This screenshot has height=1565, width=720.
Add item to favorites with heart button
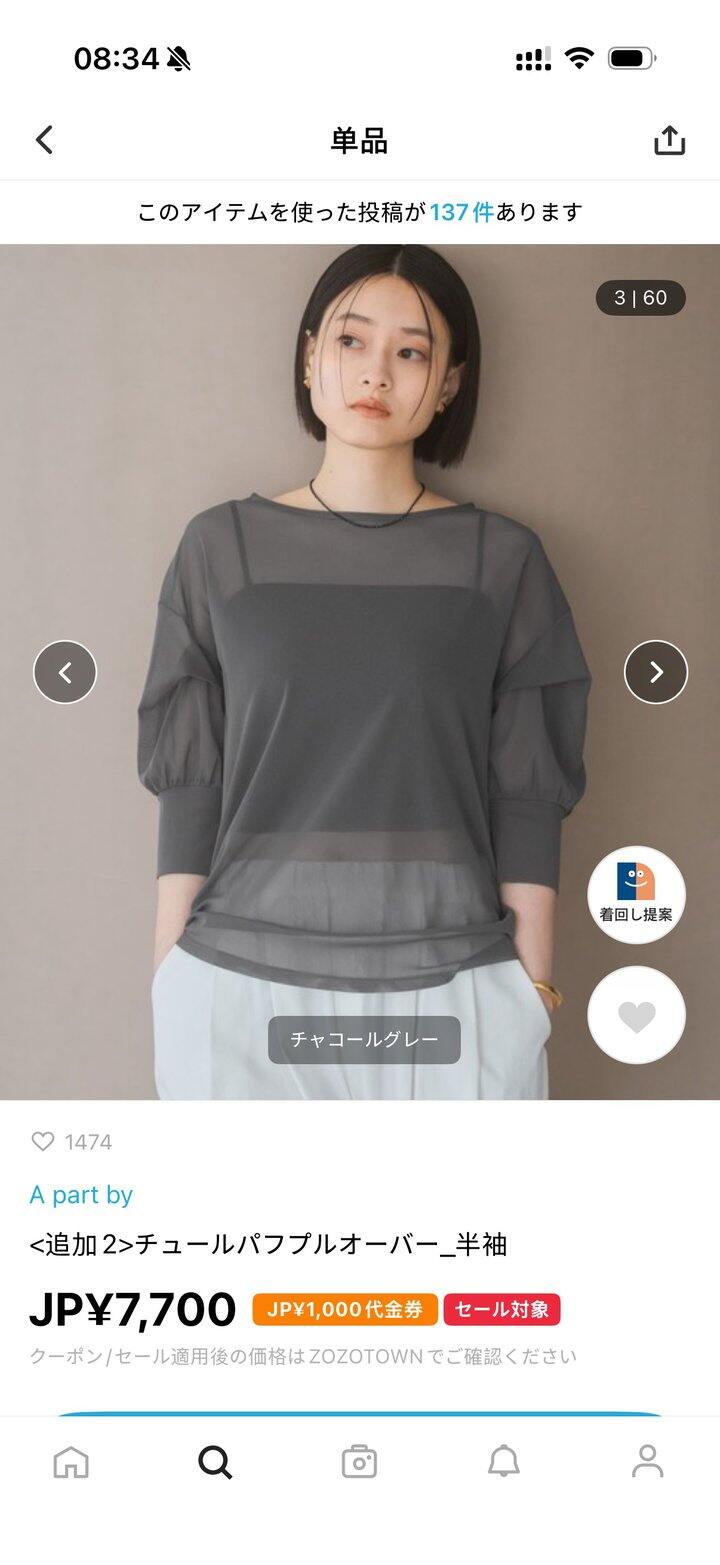(636, 1016)
